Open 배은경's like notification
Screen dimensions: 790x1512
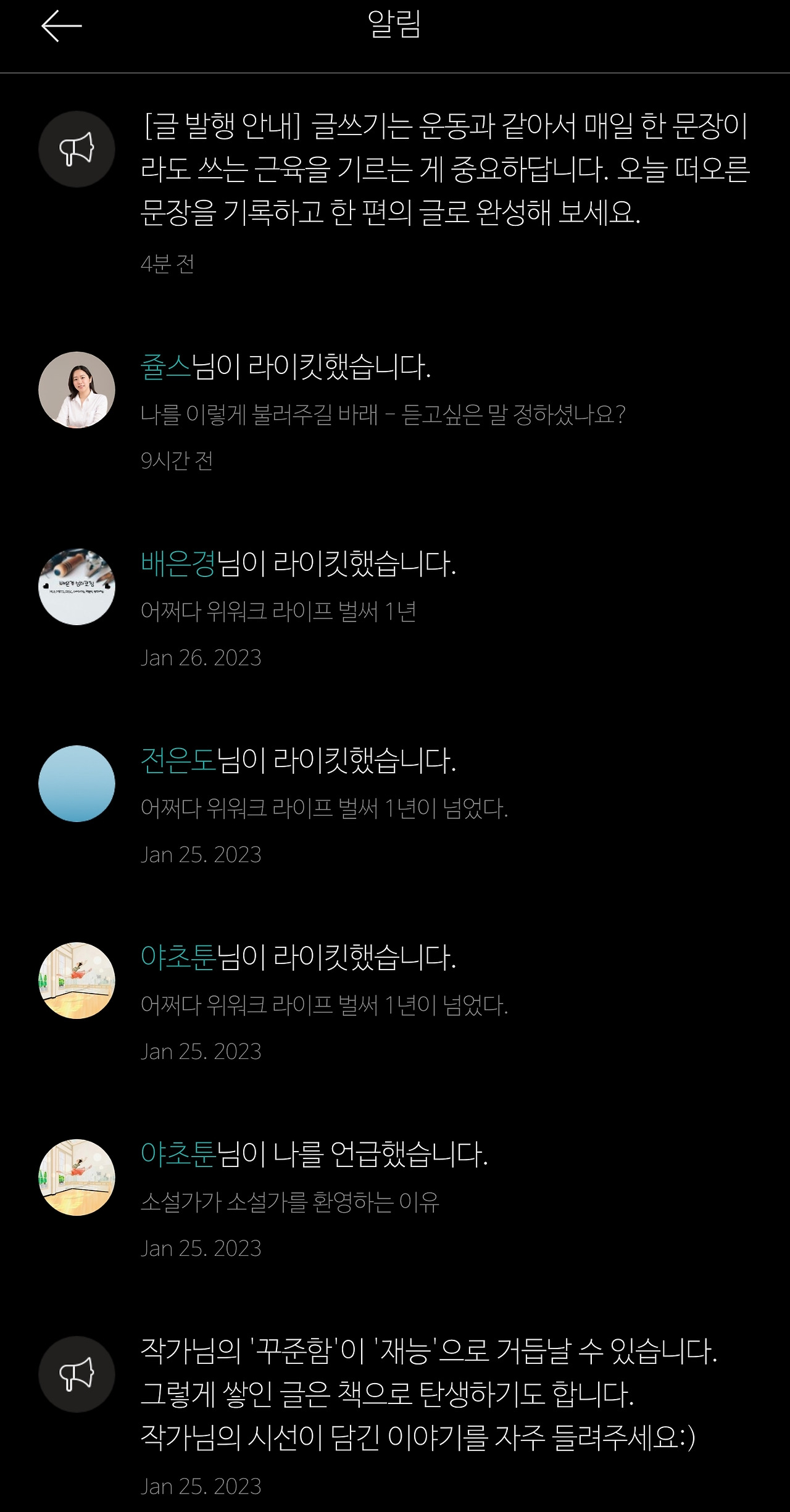click(395, 609)
